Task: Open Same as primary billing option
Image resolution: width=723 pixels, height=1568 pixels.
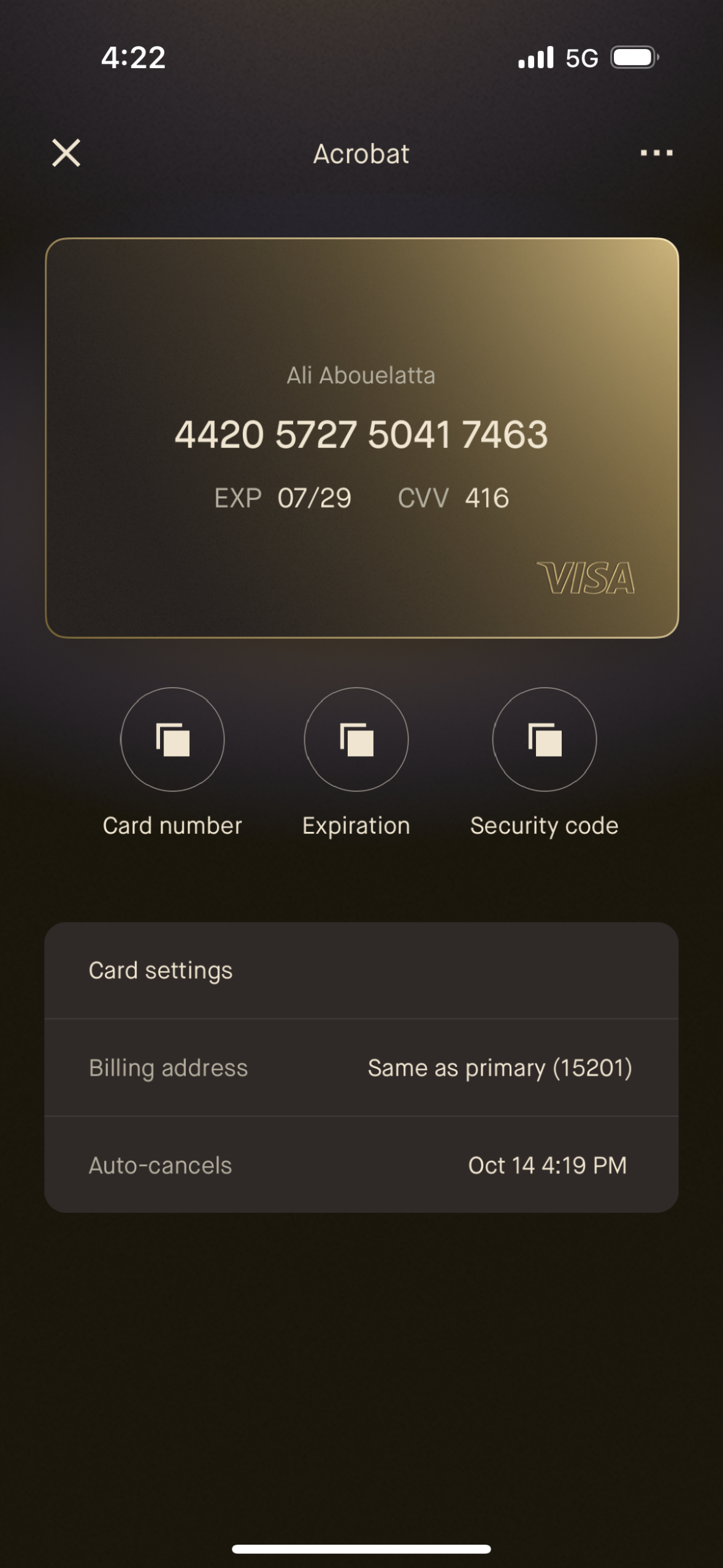Action: click(500, 1067)
